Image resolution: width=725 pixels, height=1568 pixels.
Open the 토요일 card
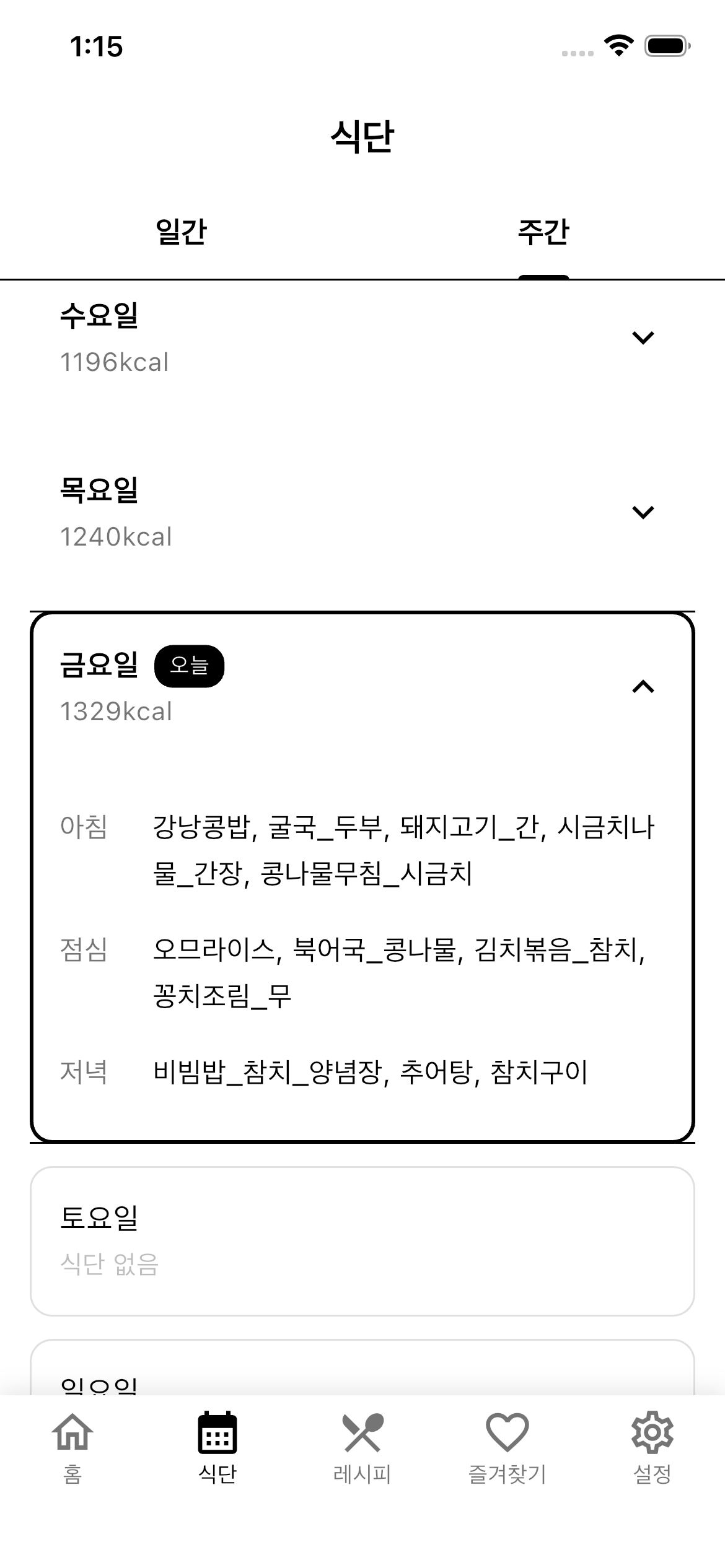tap(362, 1240)
